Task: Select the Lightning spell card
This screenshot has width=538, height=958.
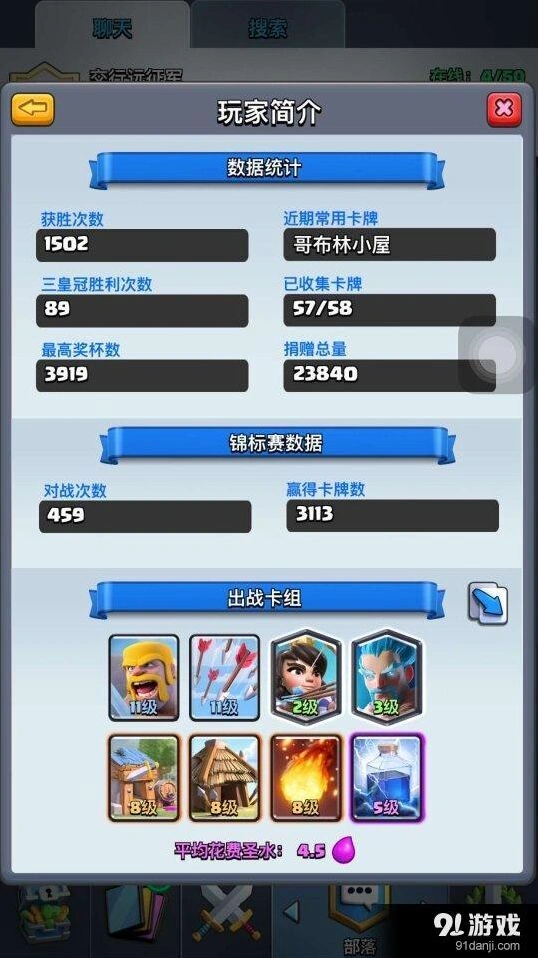Action: [387, 778]
